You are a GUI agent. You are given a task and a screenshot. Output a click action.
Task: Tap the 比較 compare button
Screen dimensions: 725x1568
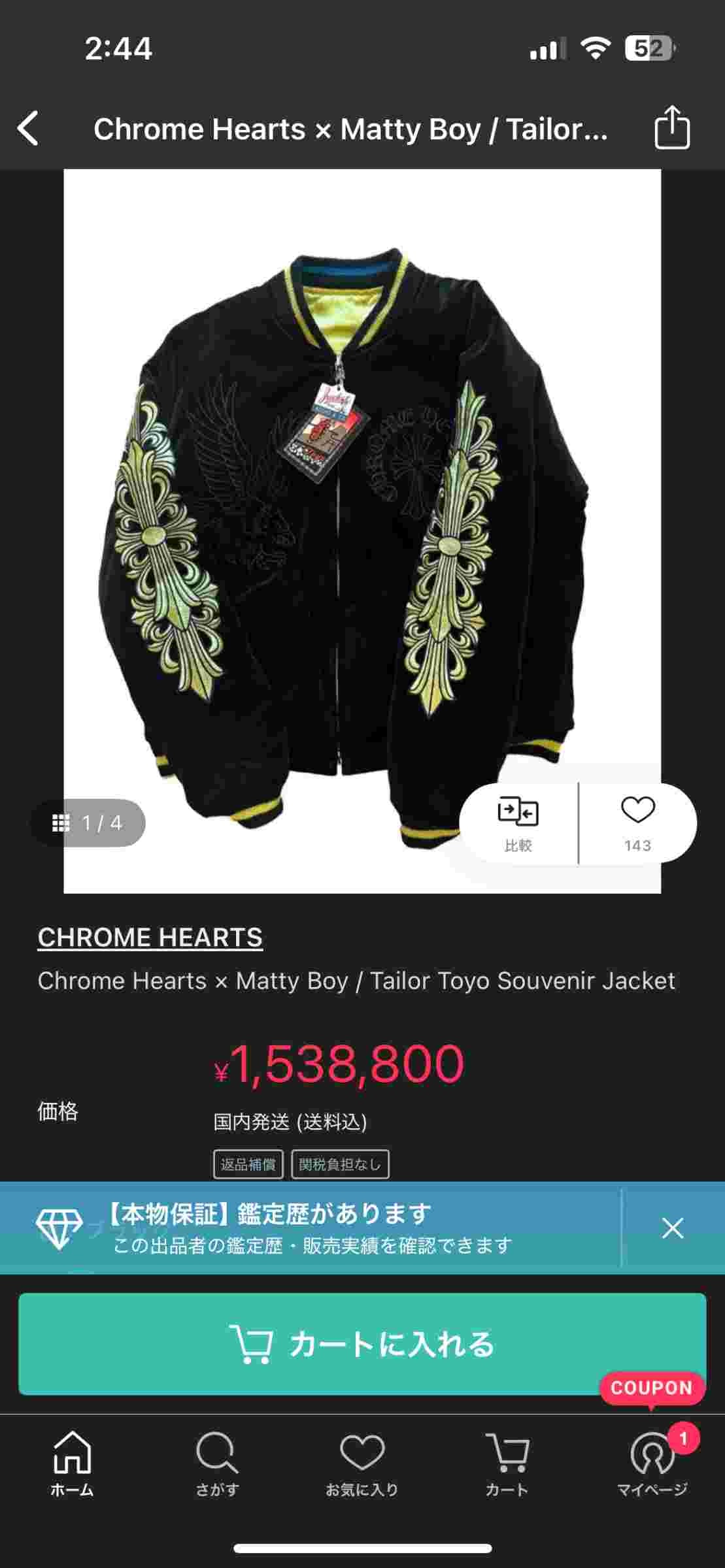pyautogui.click(x=518, y=823)
